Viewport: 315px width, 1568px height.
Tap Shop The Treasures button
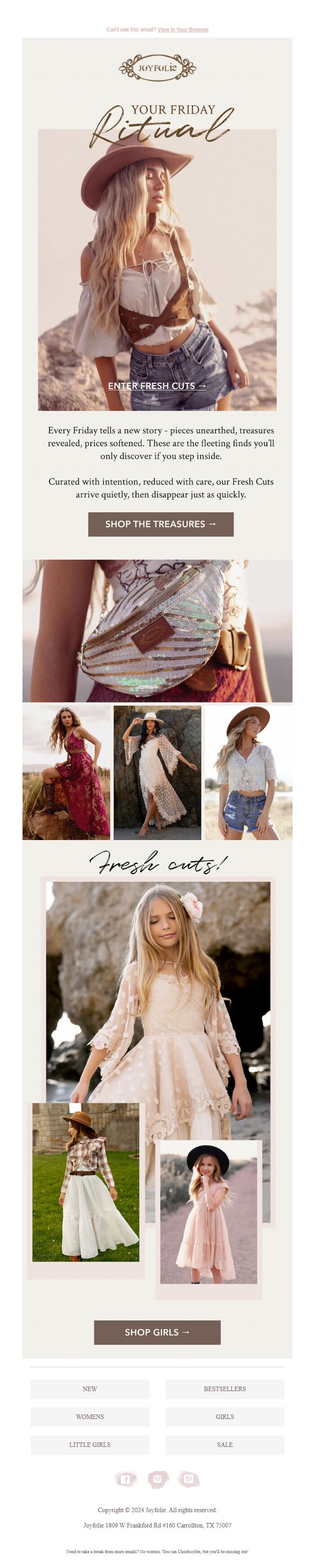coord(161,524)
